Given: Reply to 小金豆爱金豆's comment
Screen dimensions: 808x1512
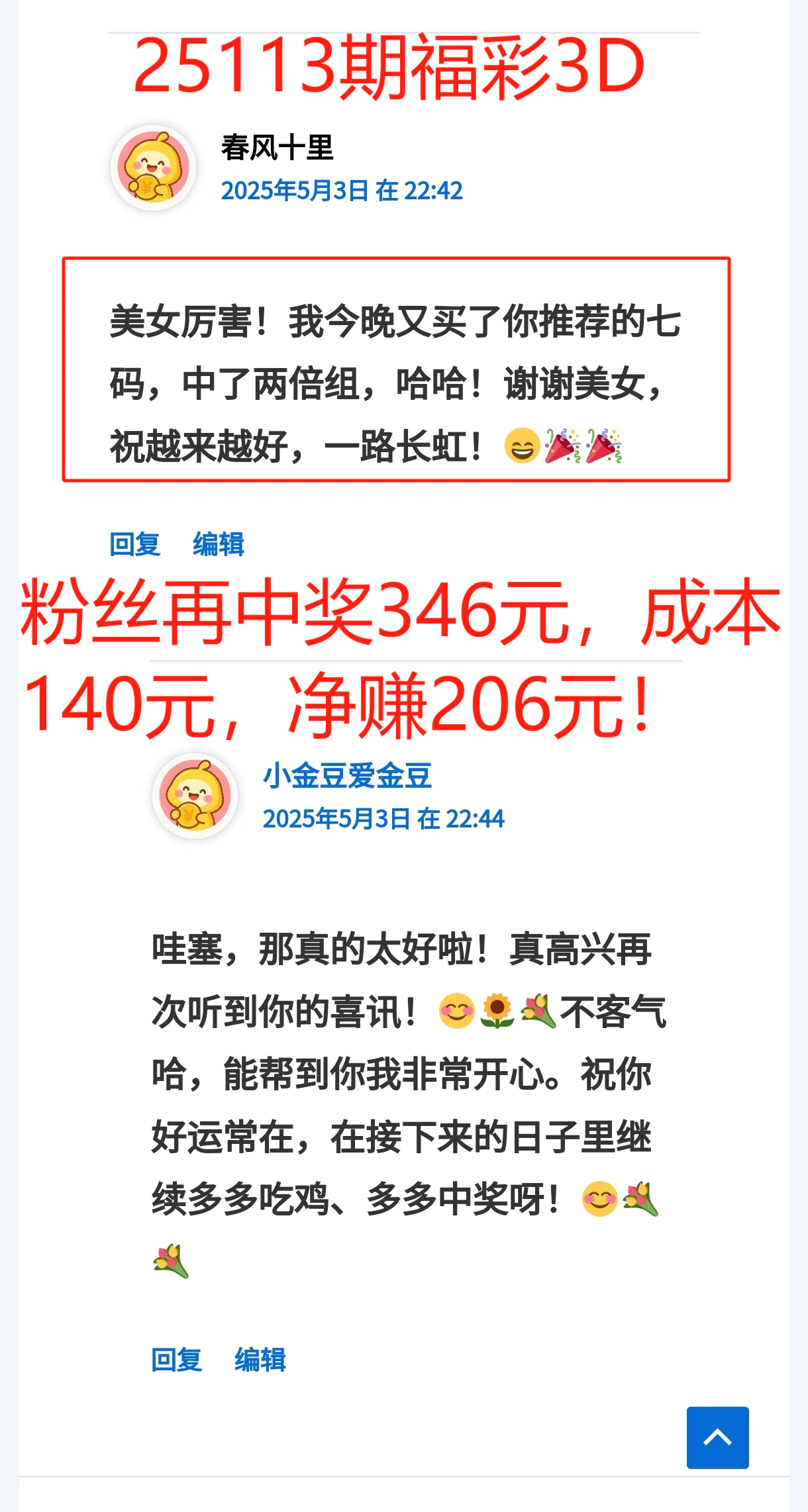Looking at the screenshot, I should [177, 1360].
